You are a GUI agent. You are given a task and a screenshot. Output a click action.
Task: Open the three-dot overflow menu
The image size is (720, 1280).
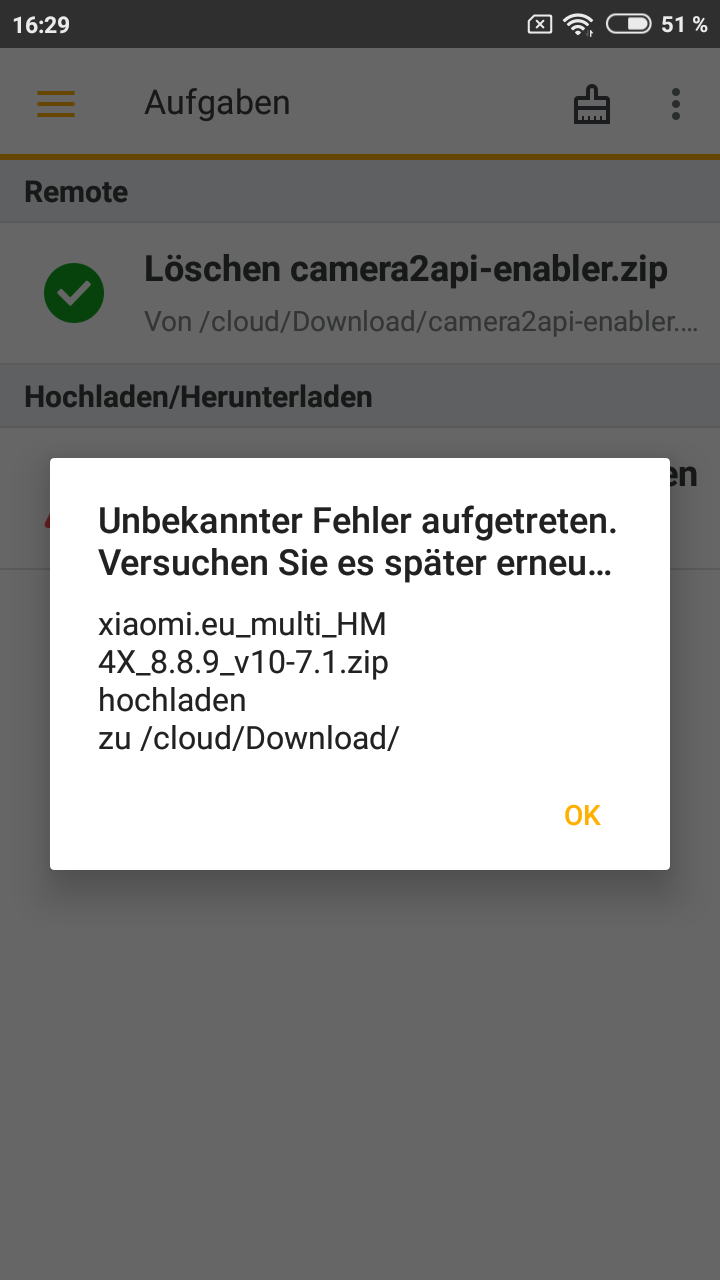click(676, 104)
